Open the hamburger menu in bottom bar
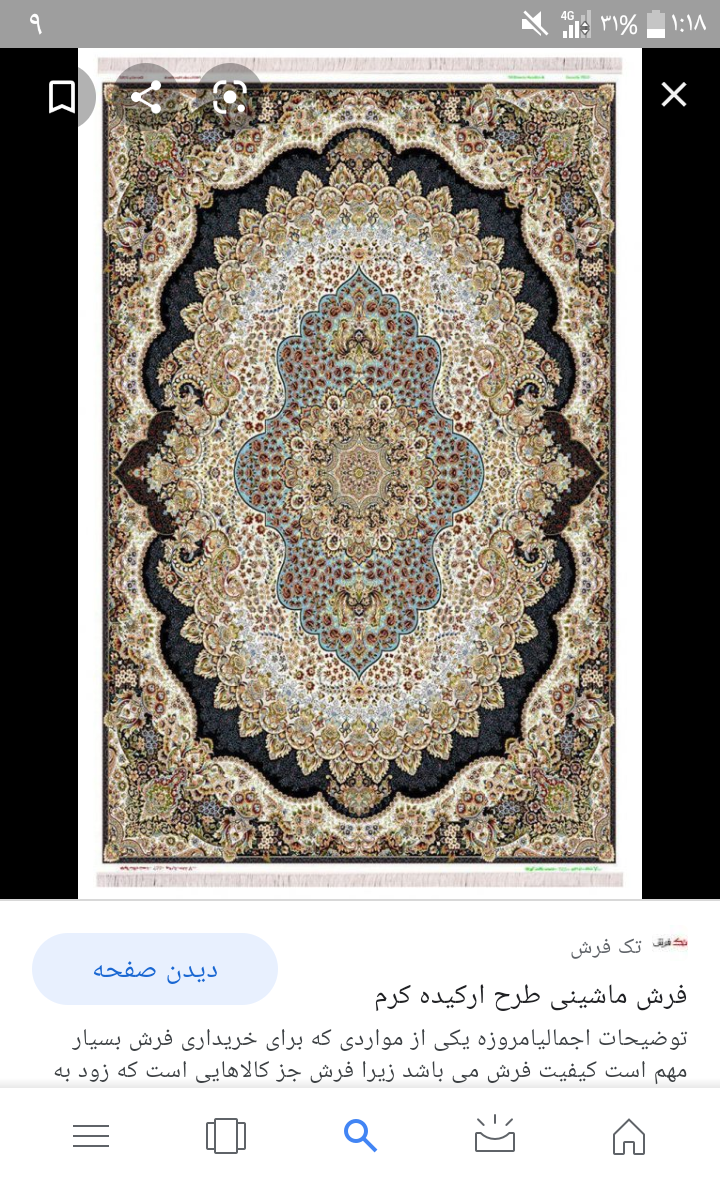This screenshot has width=720, height=1184. tap(91, 1136)
